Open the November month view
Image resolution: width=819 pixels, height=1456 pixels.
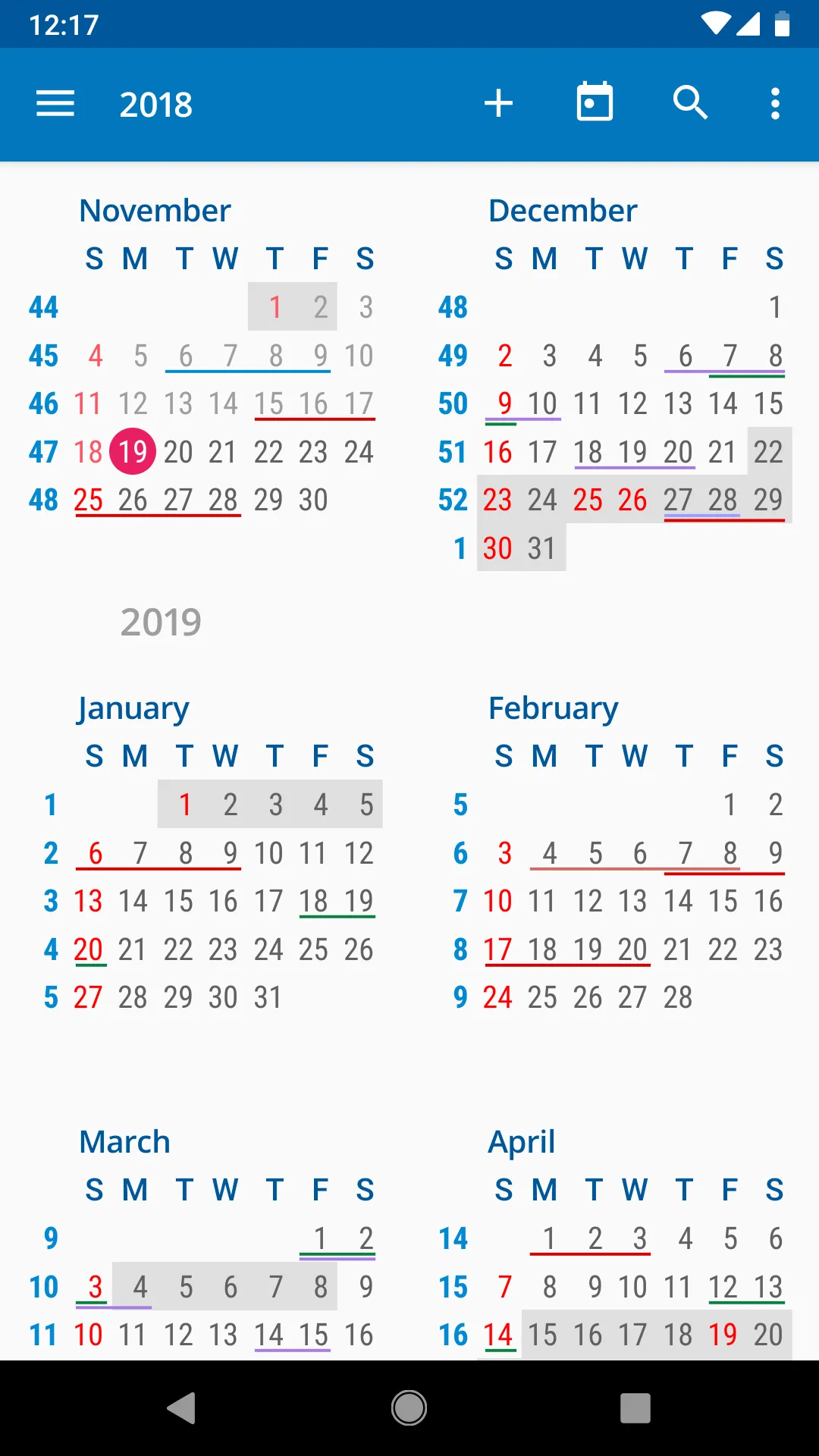(x=155, y=211)
